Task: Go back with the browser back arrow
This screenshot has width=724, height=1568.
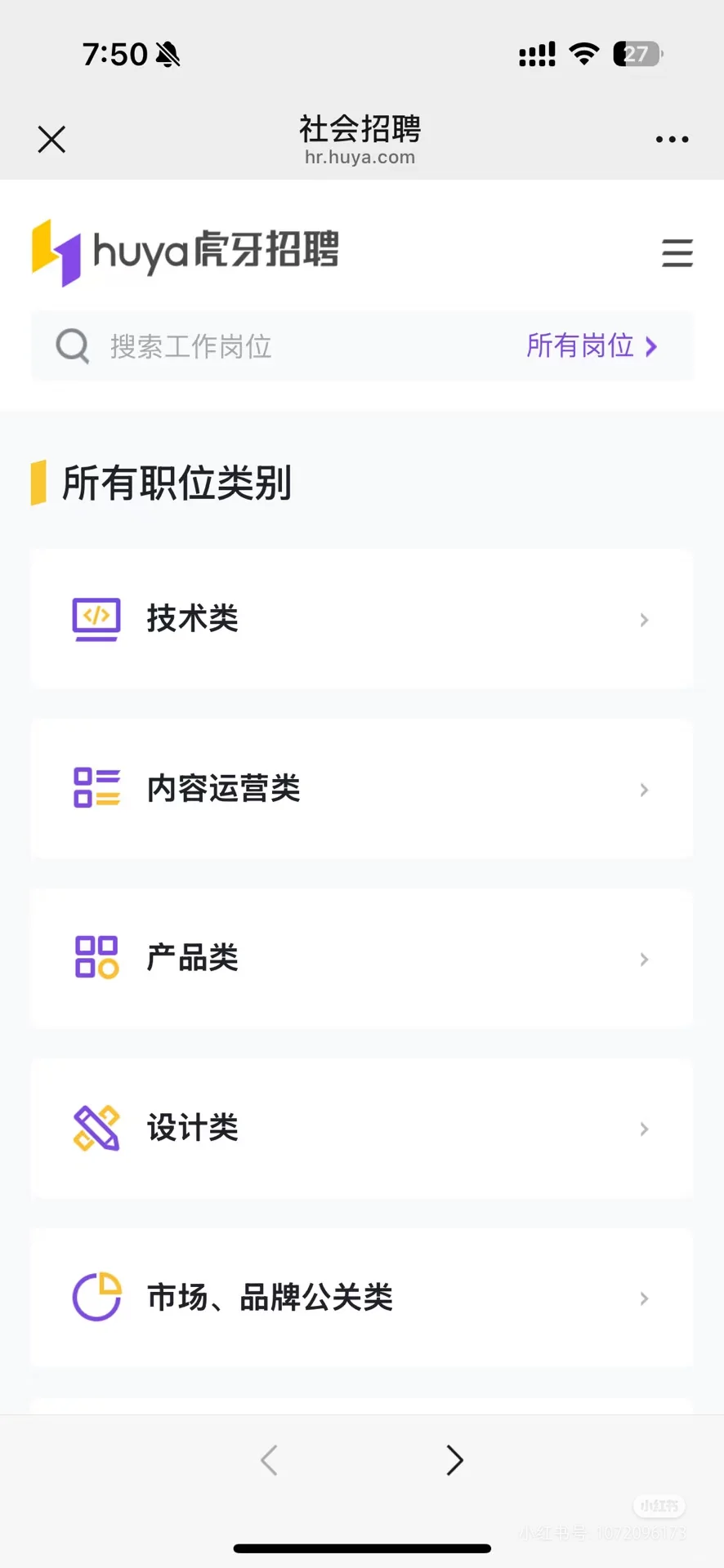Action: tap(269, 1460)
